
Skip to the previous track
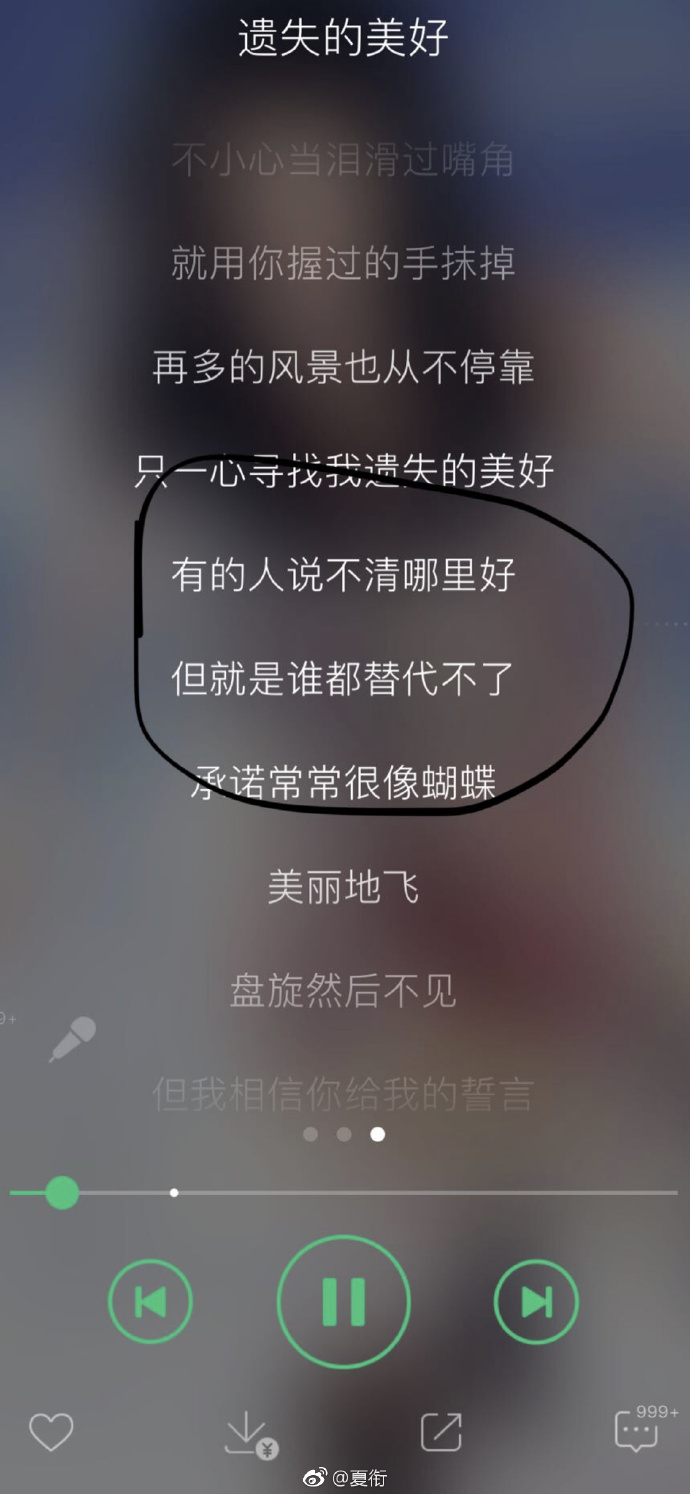tap(150, 1301)
